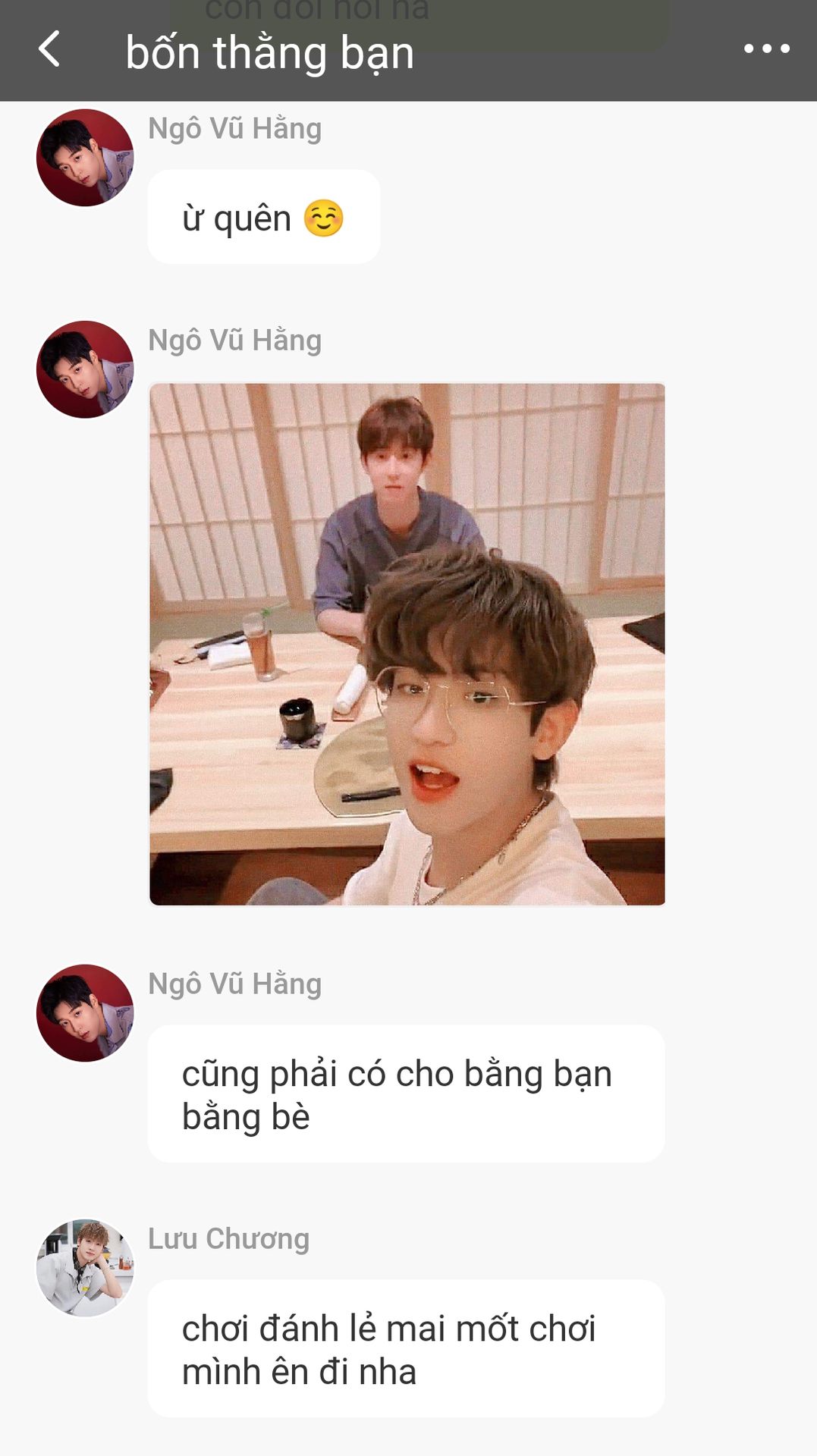This screenshot has width=817, height=1456.
Task: Go back from the group chat
Action: 49,50
